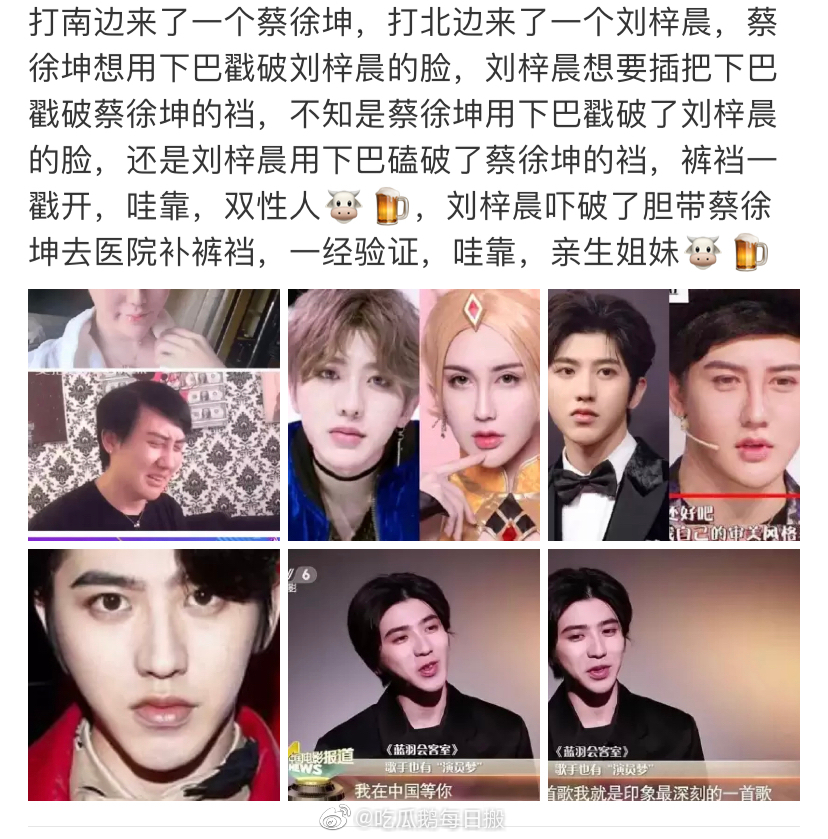Open the side-by-side image with gold costume figure

(413, 415)
